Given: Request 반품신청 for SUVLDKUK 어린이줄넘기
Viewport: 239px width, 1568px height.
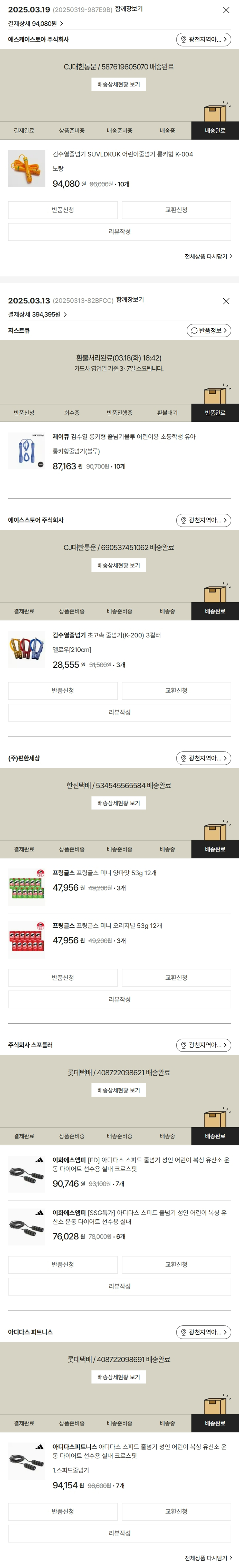Looking at the screenshot, I should tap(63, 210).
